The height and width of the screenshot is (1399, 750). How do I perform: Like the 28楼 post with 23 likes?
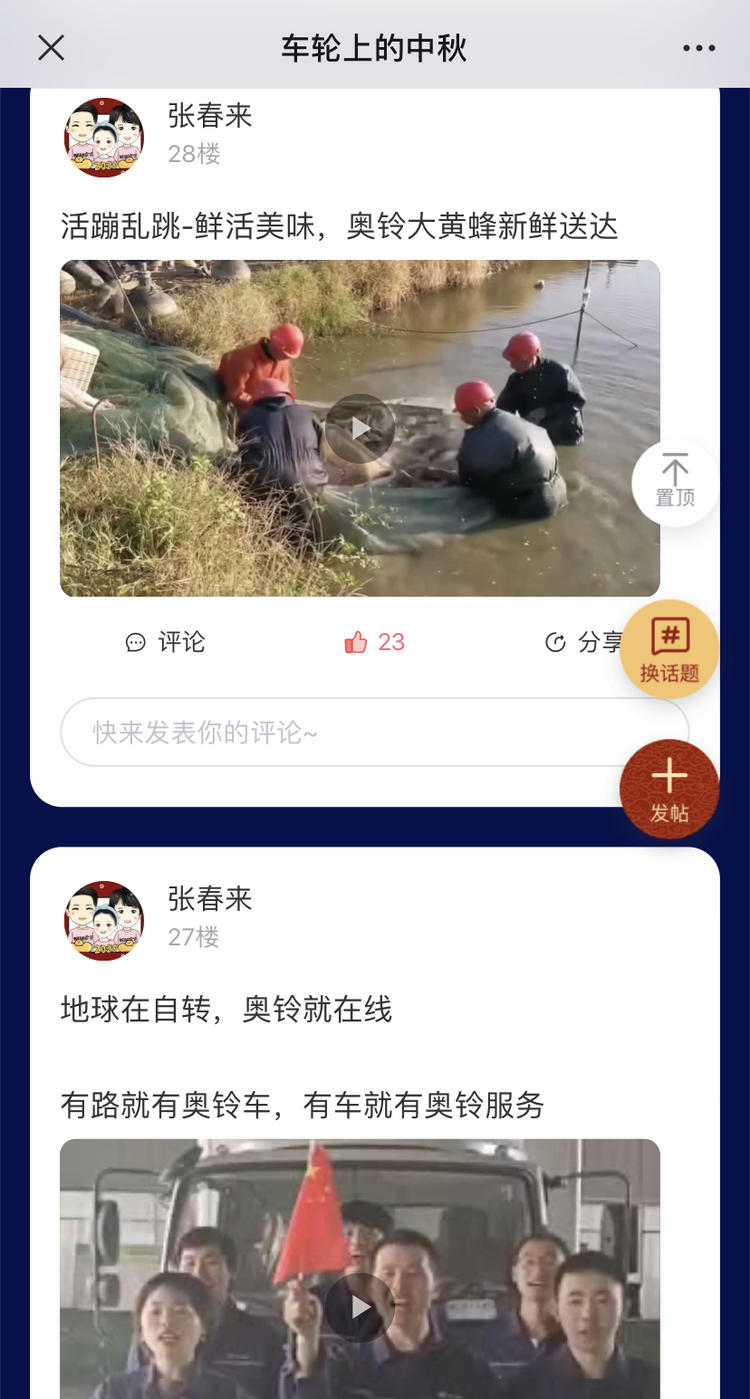click(374, 642)
